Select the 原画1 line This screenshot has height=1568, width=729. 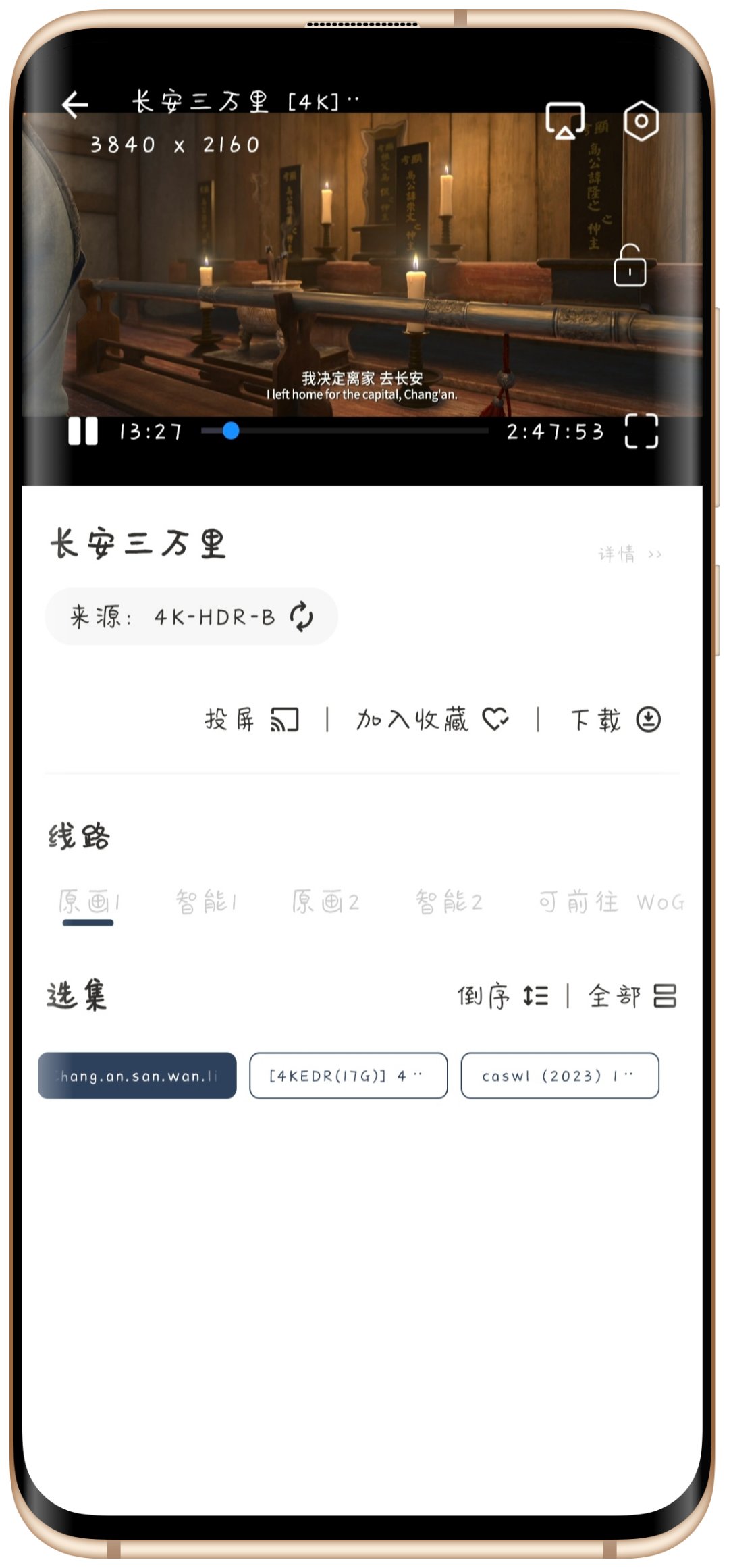[88, 902]
